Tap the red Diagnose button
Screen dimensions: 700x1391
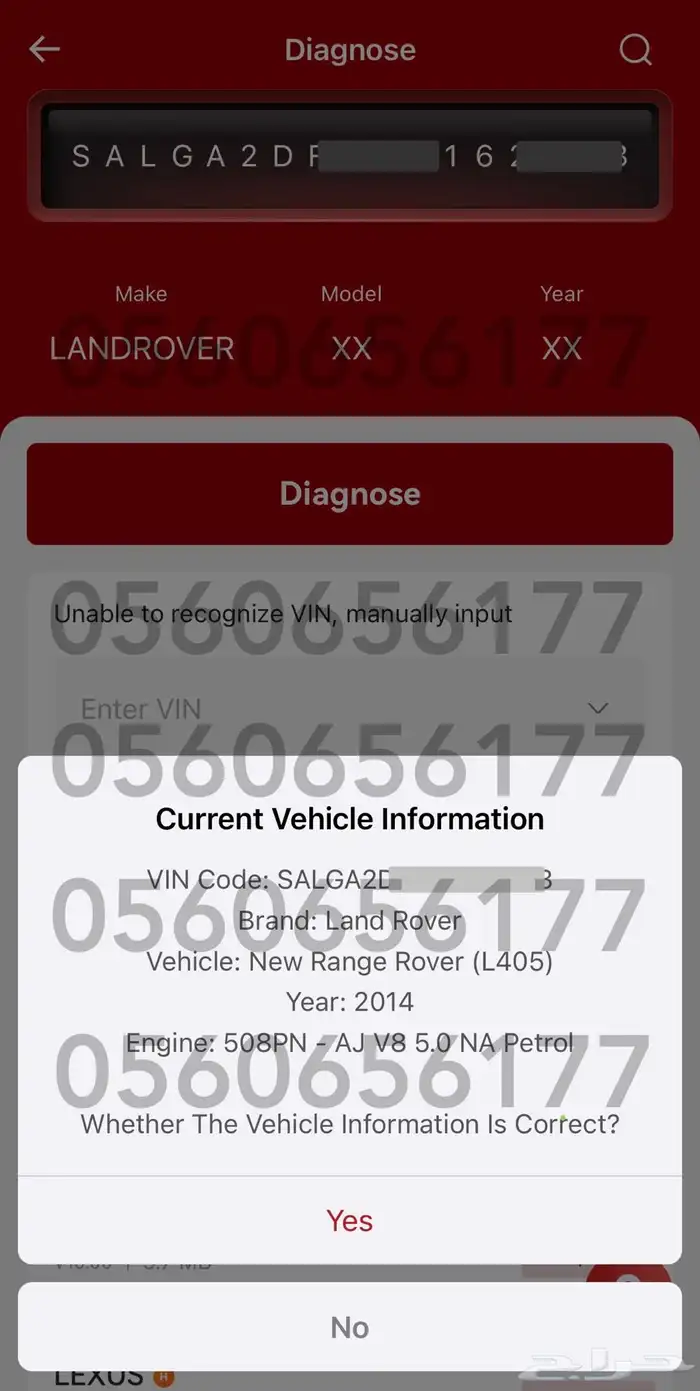(349, 494)
